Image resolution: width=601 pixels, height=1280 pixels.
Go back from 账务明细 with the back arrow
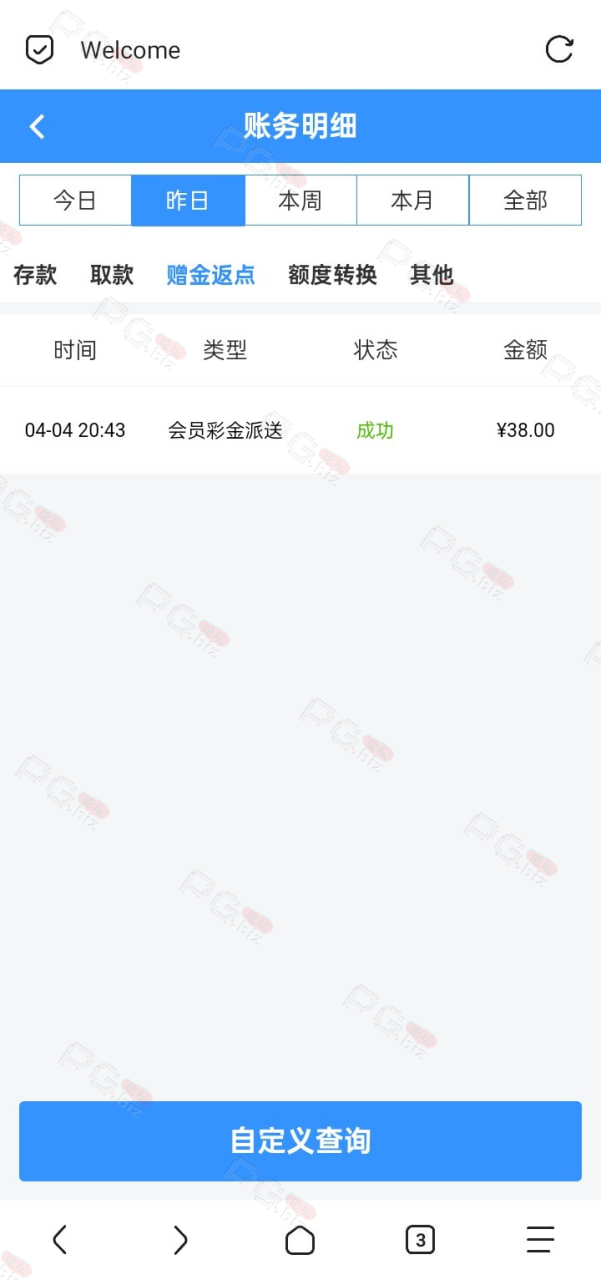tap(37, 126)
